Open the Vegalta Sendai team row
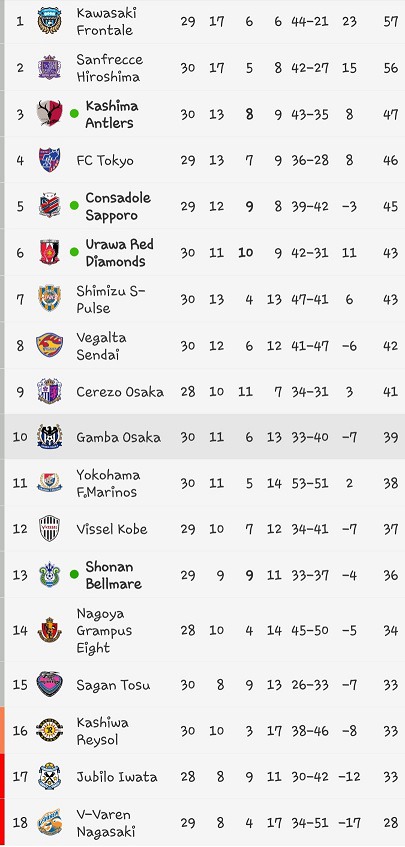405x847 pixels. pyautogui.click(x=205, y=346)
